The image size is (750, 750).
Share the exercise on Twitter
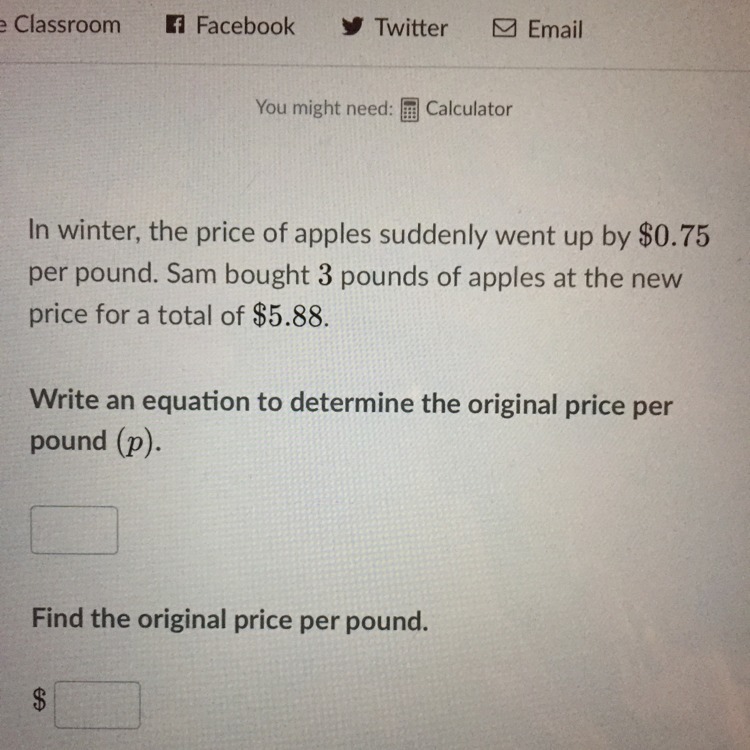[395, 27]
